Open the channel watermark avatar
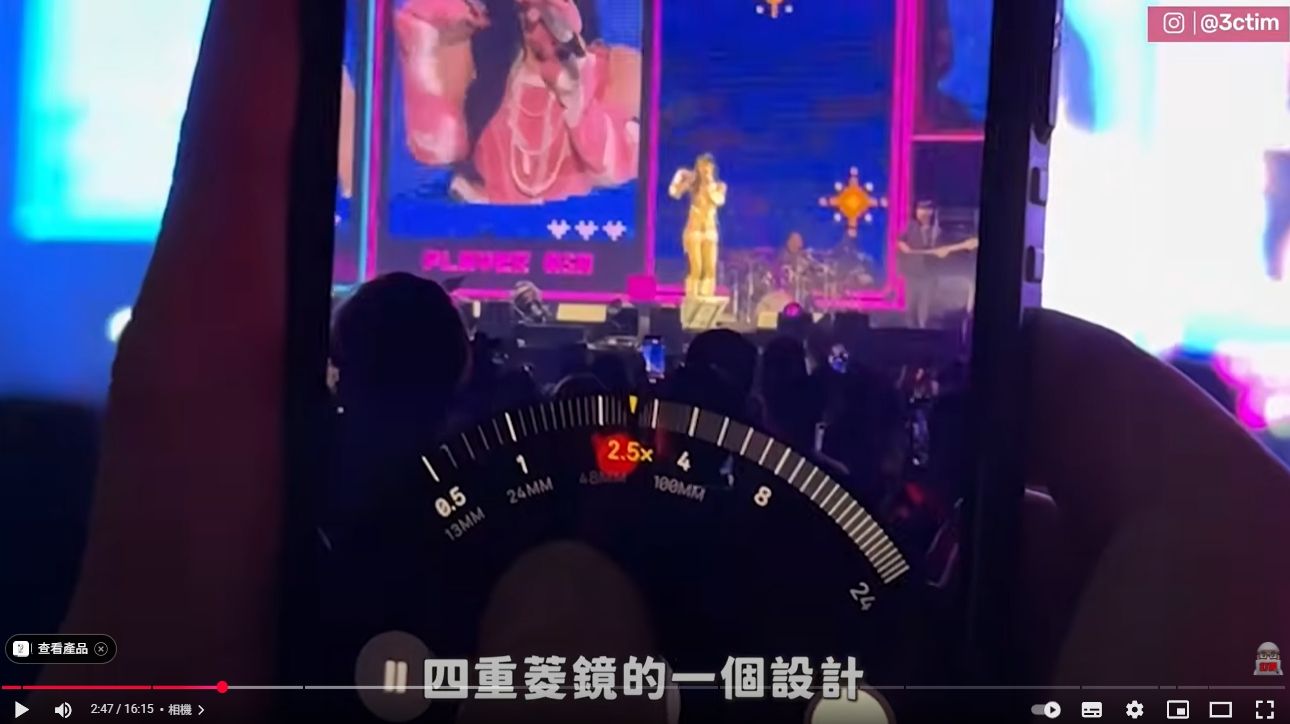Viewport: 1290px width, 724px height. tap(1267, 657)
